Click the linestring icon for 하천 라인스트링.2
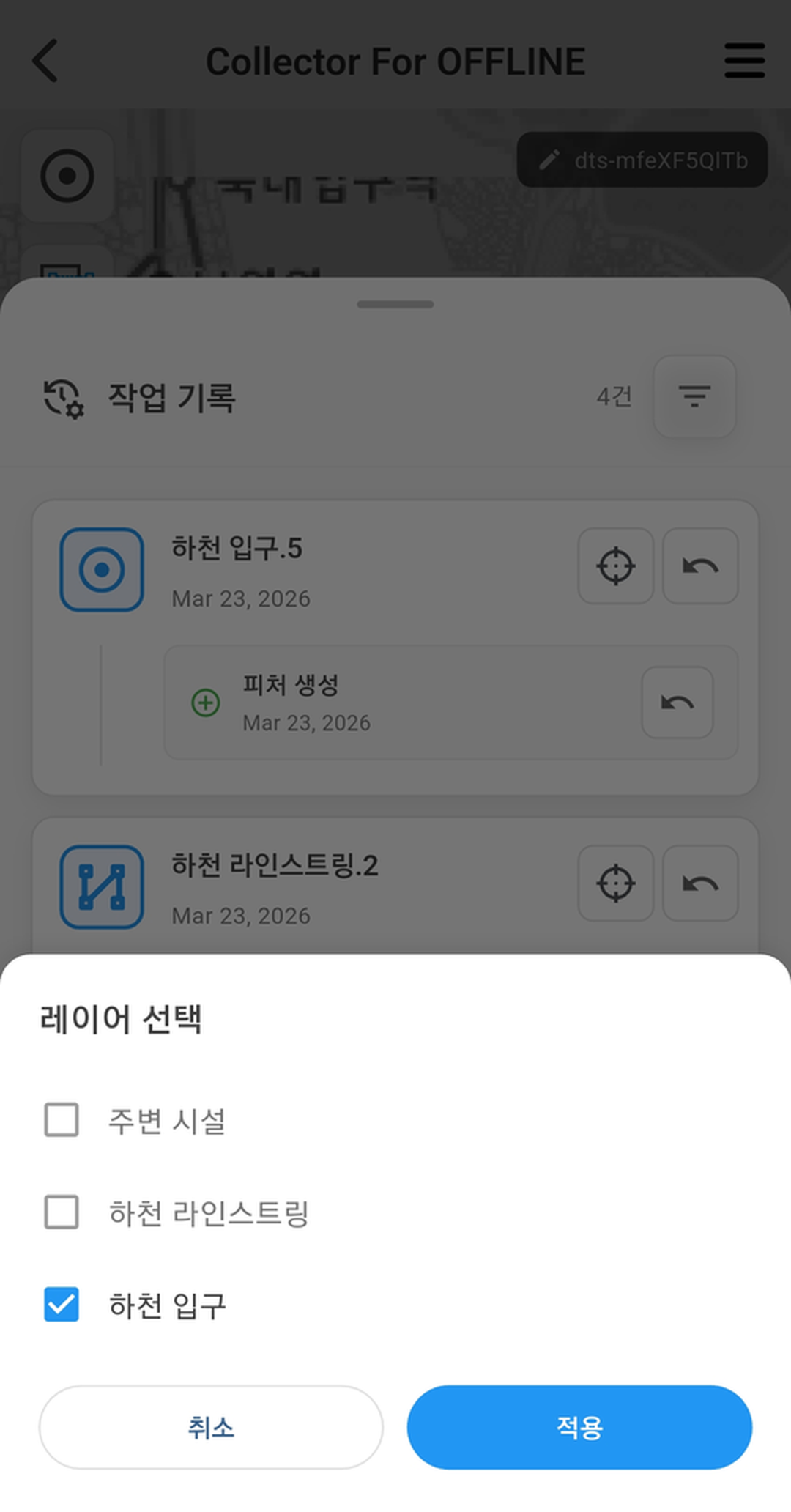791x1512 pixels. tap(103, 884)
